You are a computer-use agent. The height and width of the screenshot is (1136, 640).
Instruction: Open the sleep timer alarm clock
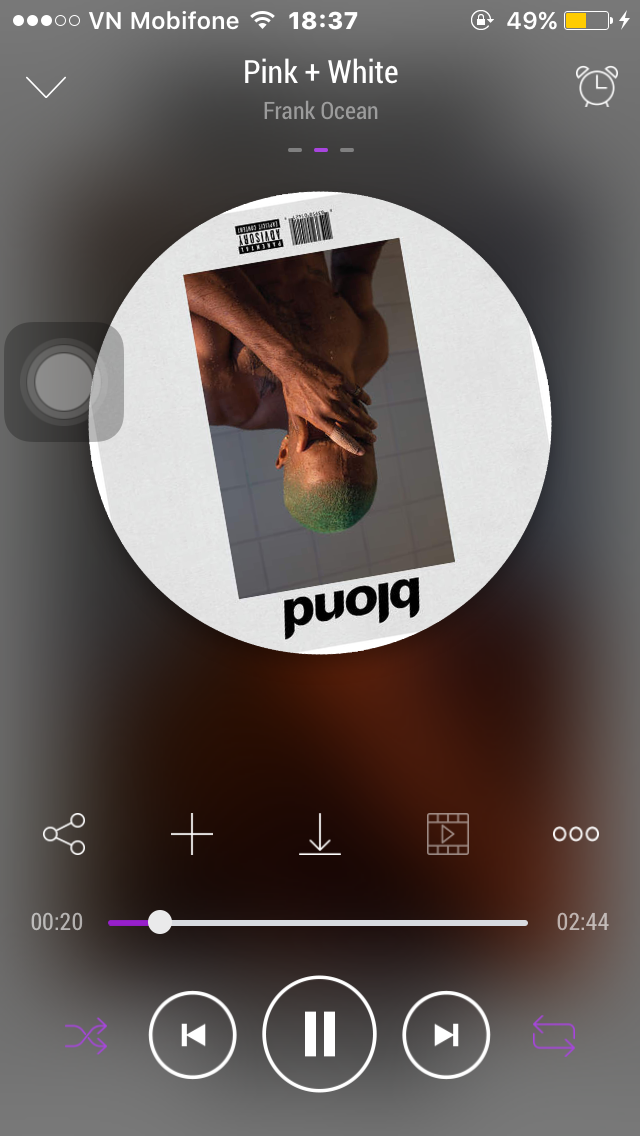pos(596,87)
